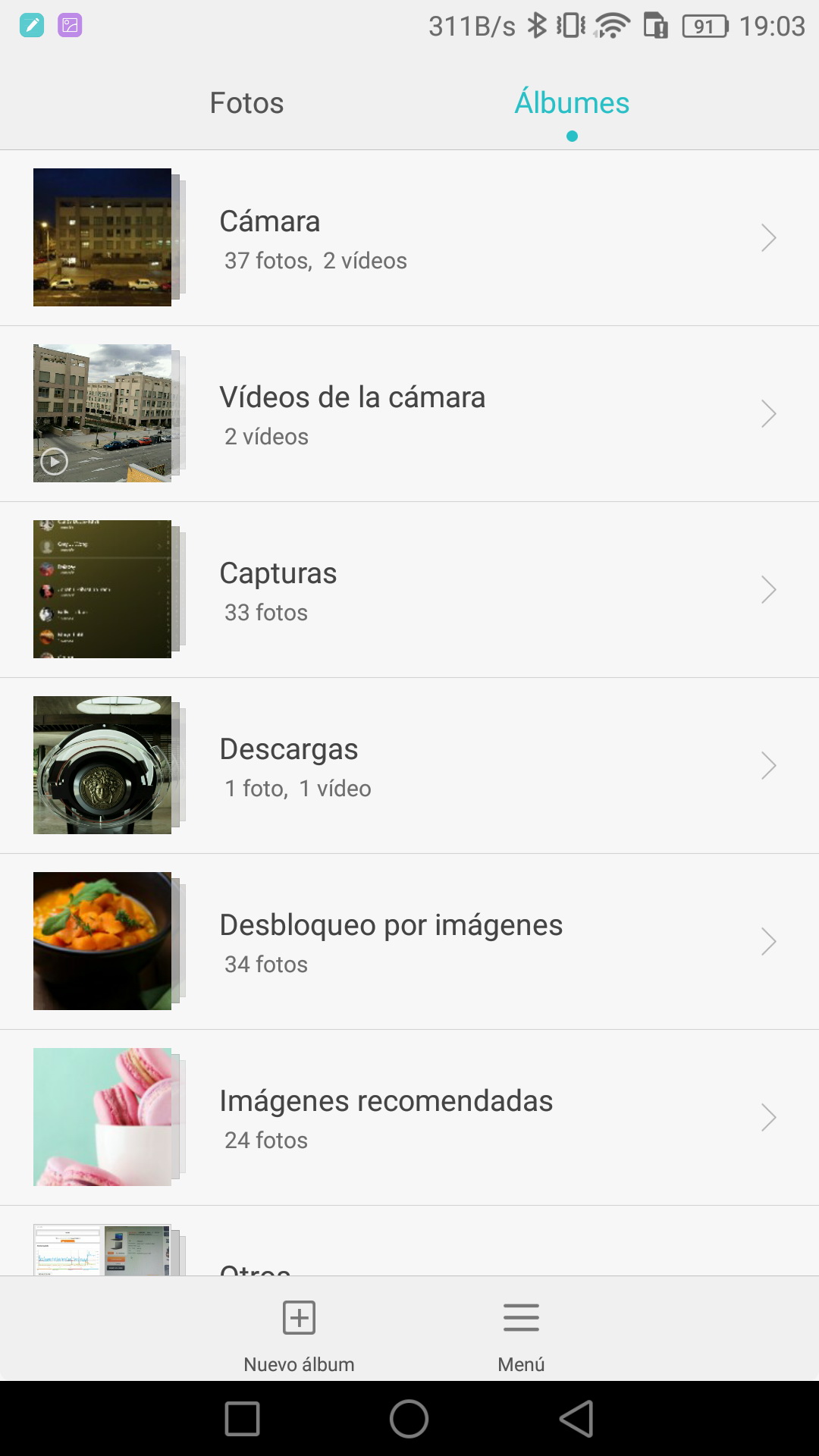819x1456 pixels.
Task: Open Desbloqueo por imágenes album
Action: [x=409, y=942]
